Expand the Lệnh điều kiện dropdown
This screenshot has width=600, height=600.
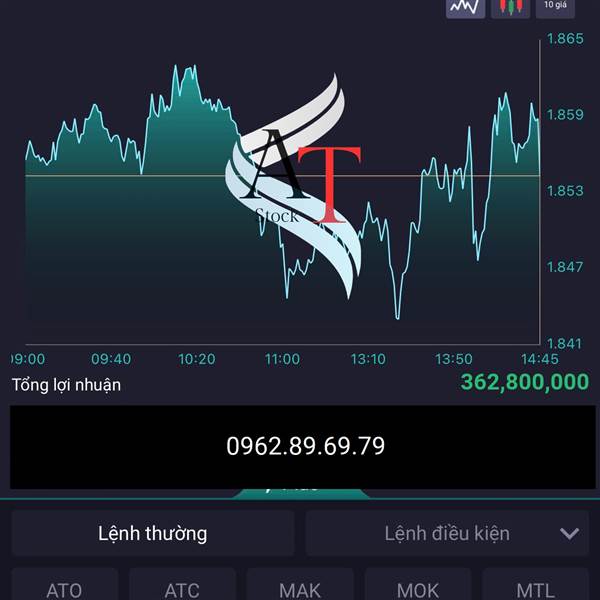tap(447, 533)
